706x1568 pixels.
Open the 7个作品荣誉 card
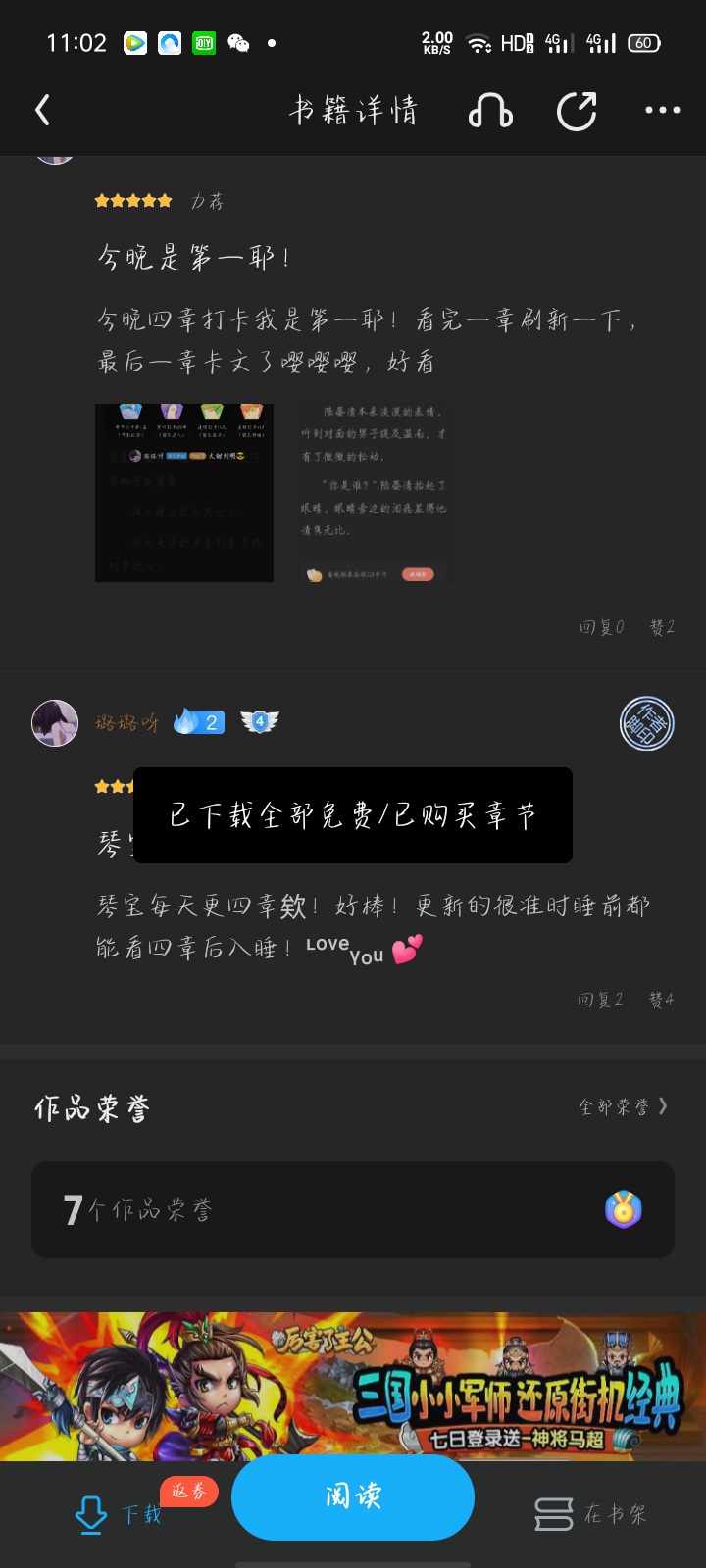pyautogui.click(x=353, y=1209)
